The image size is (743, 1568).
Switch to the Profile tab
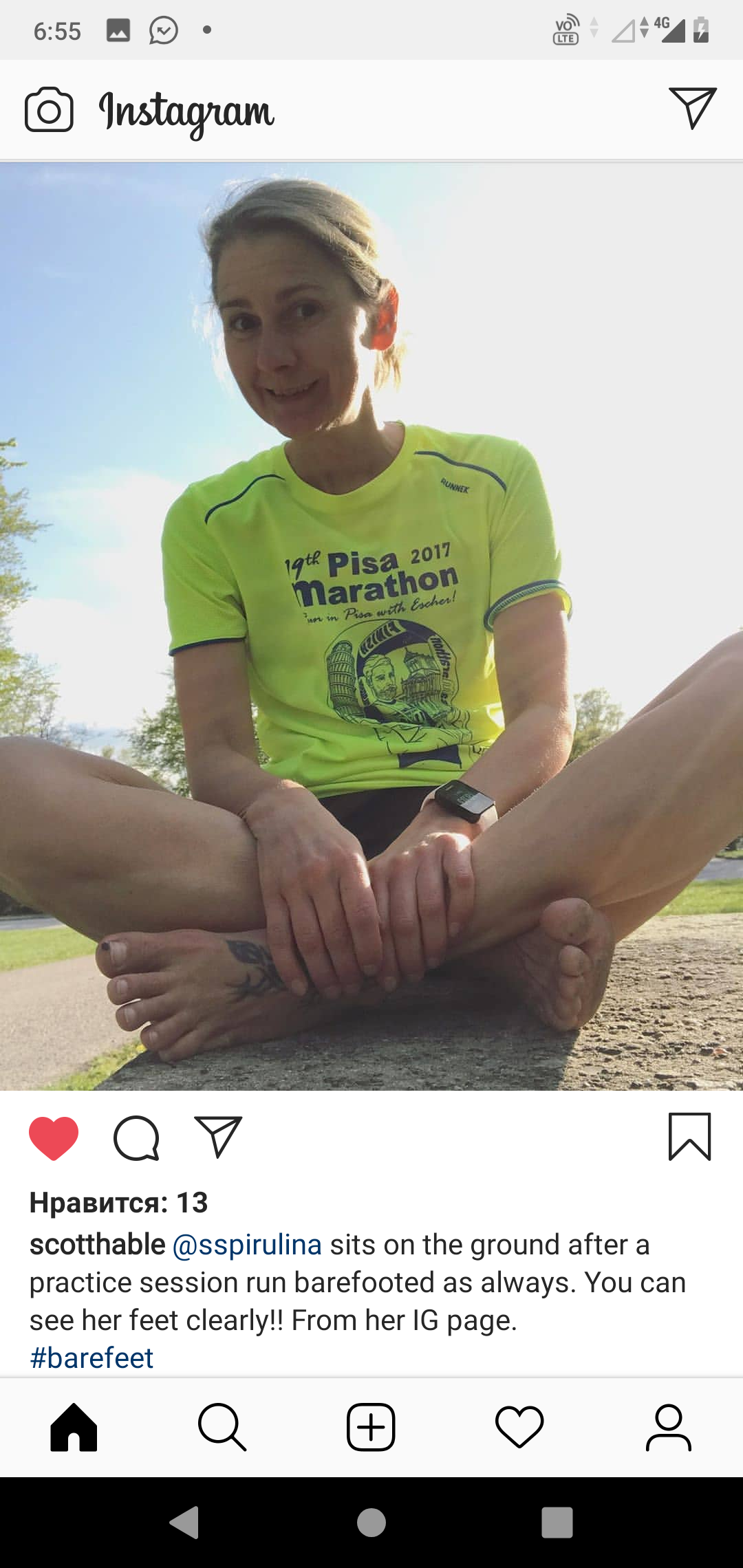coord(668,1427)
